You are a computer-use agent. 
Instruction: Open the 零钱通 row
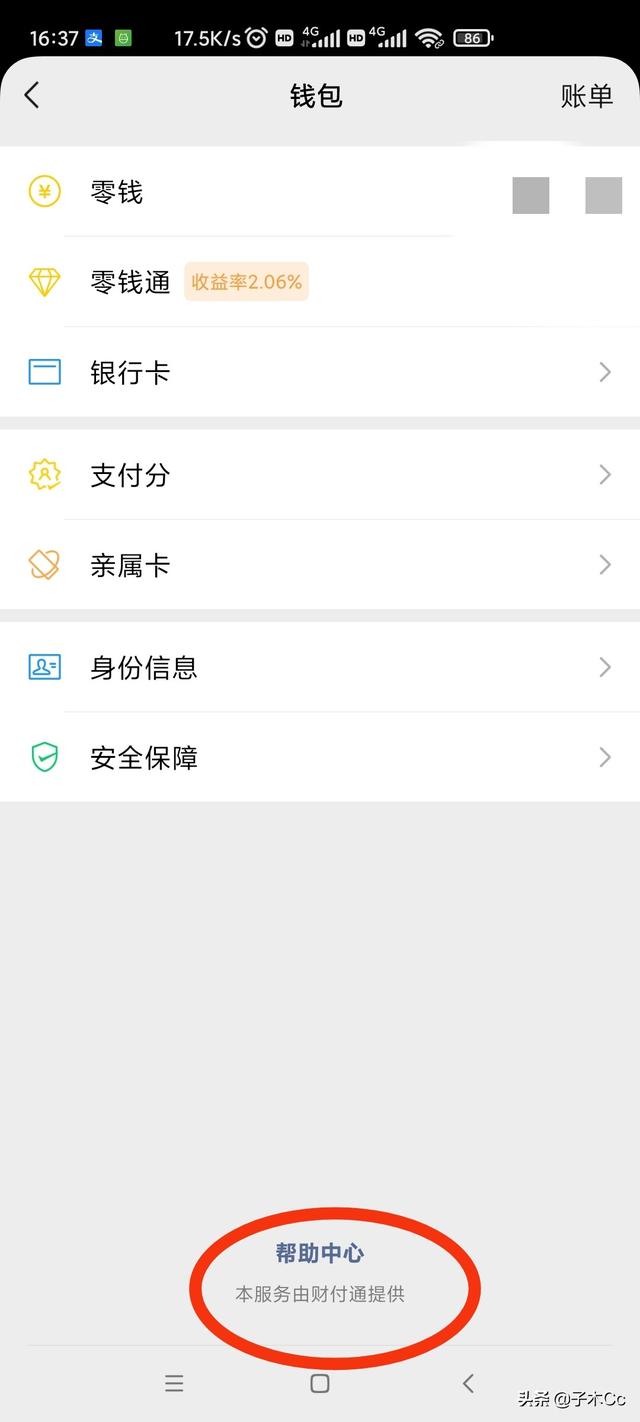pyautogui.click(x=320, y=282)
